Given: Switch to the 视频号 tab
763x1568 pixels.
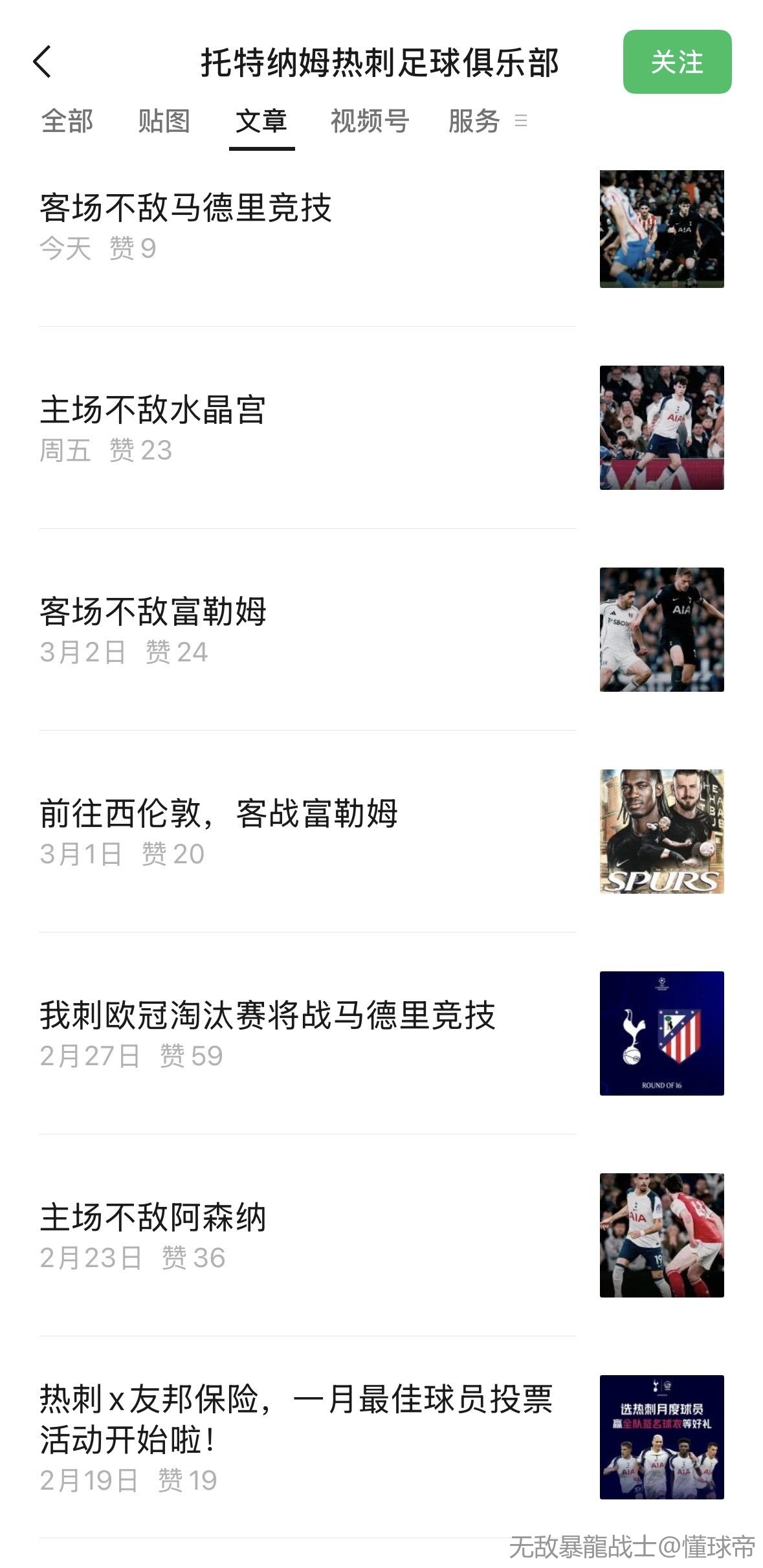Looking at the screenshot, I should 370,121.
